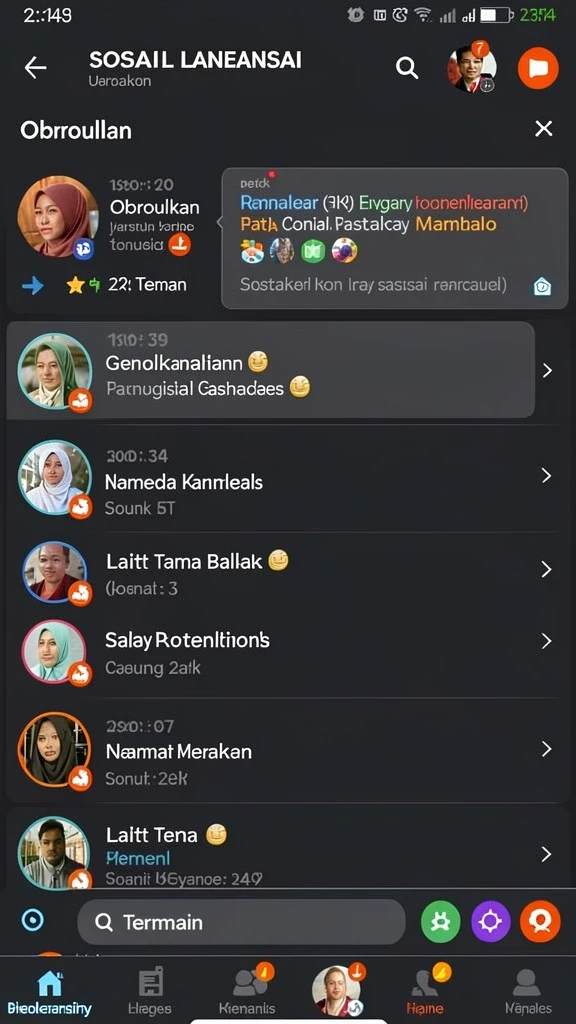
Task: Switch to the Kienanlis tab
Action: click(248, 992)
